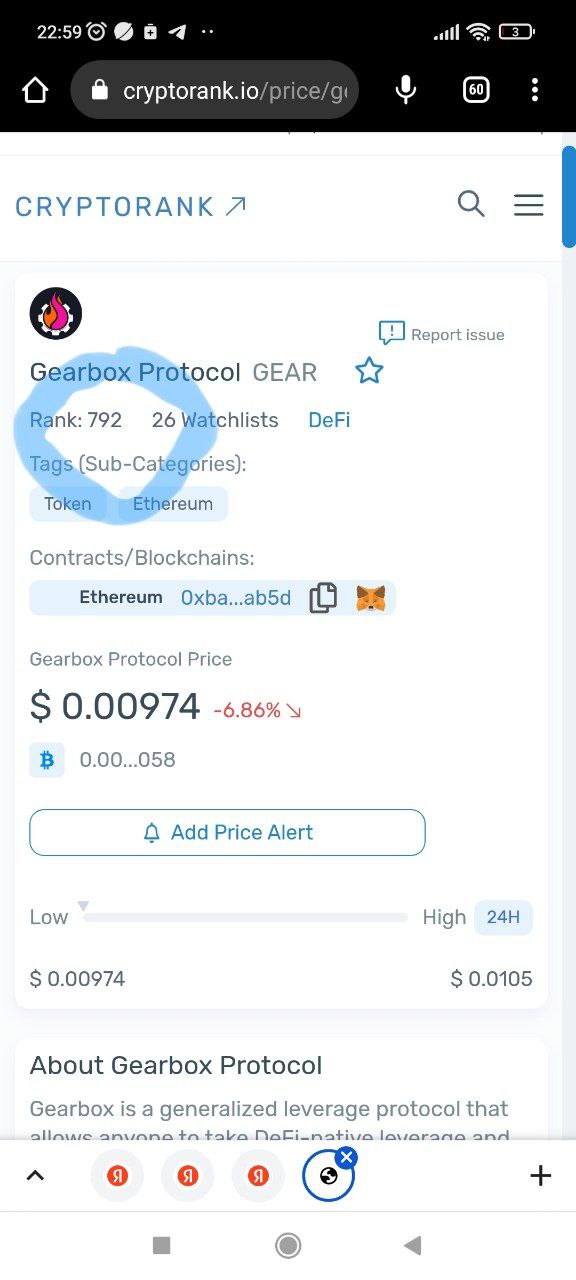Screen dimensions: 576x1280
Task: Open a new browser tab
Action: pos(540,1176)
